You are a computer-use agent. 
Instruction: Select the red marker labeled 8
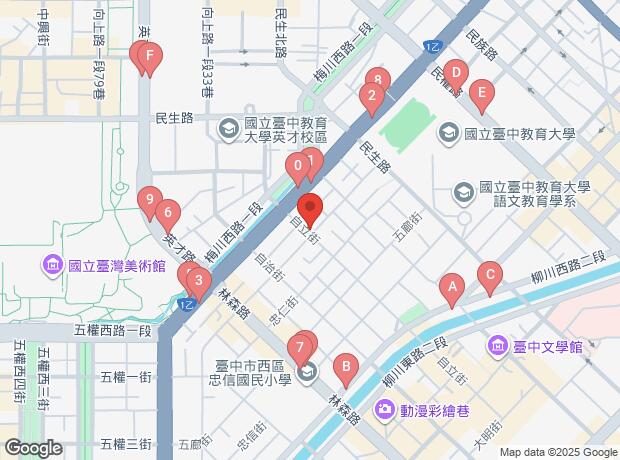point(377,79)
